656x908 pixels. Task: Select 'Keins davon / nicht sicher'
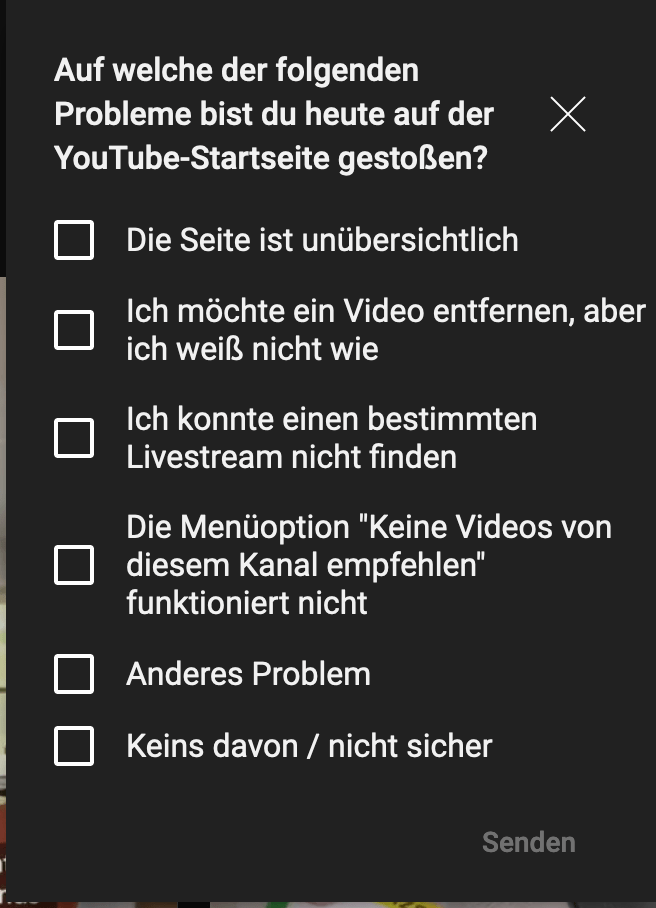(74, 746)
